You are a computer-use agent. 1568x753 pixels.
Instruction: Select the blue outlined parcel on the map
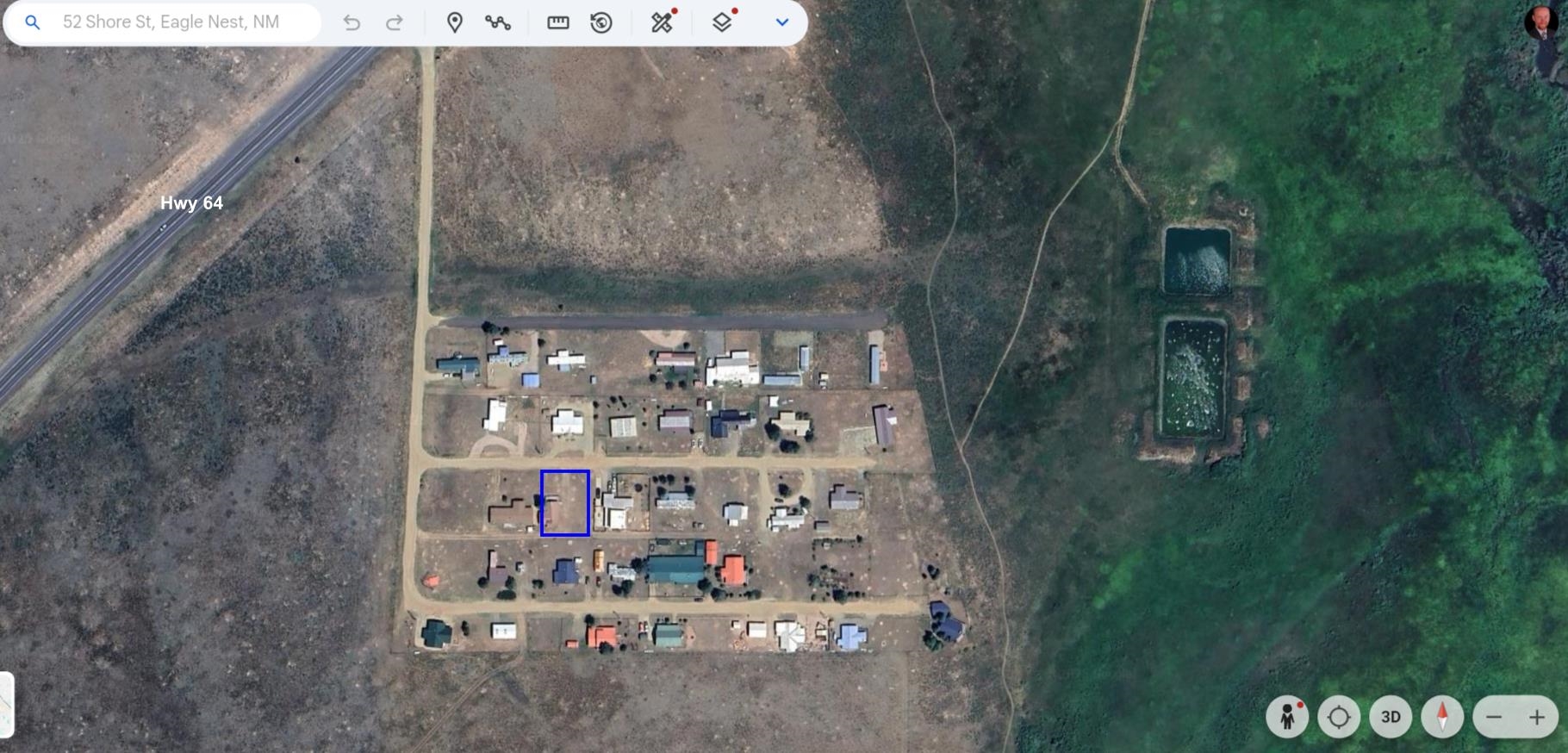pos(565,503)
